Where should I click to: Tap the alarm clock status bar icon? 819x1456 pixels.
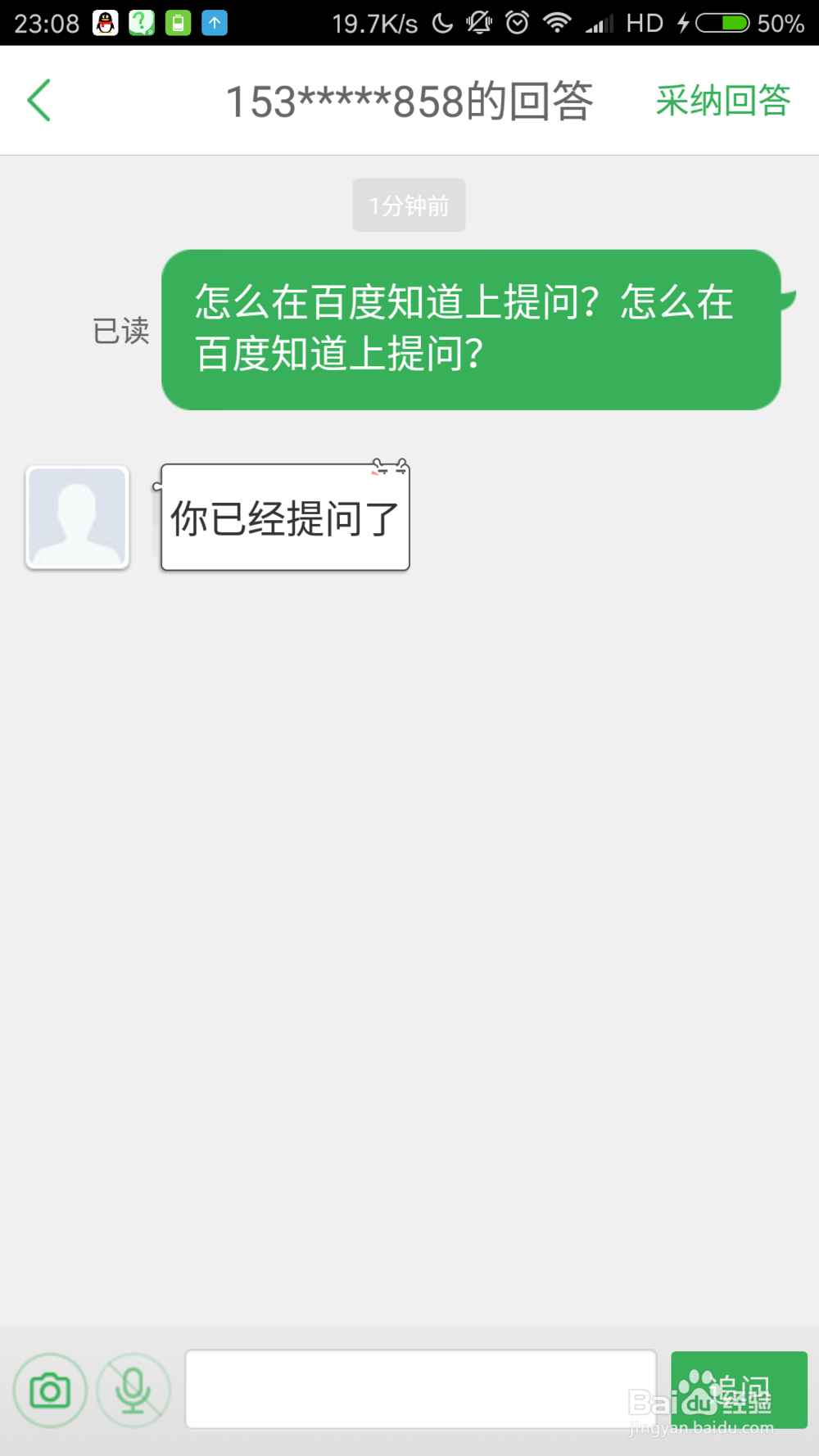(x=518, y=22)
